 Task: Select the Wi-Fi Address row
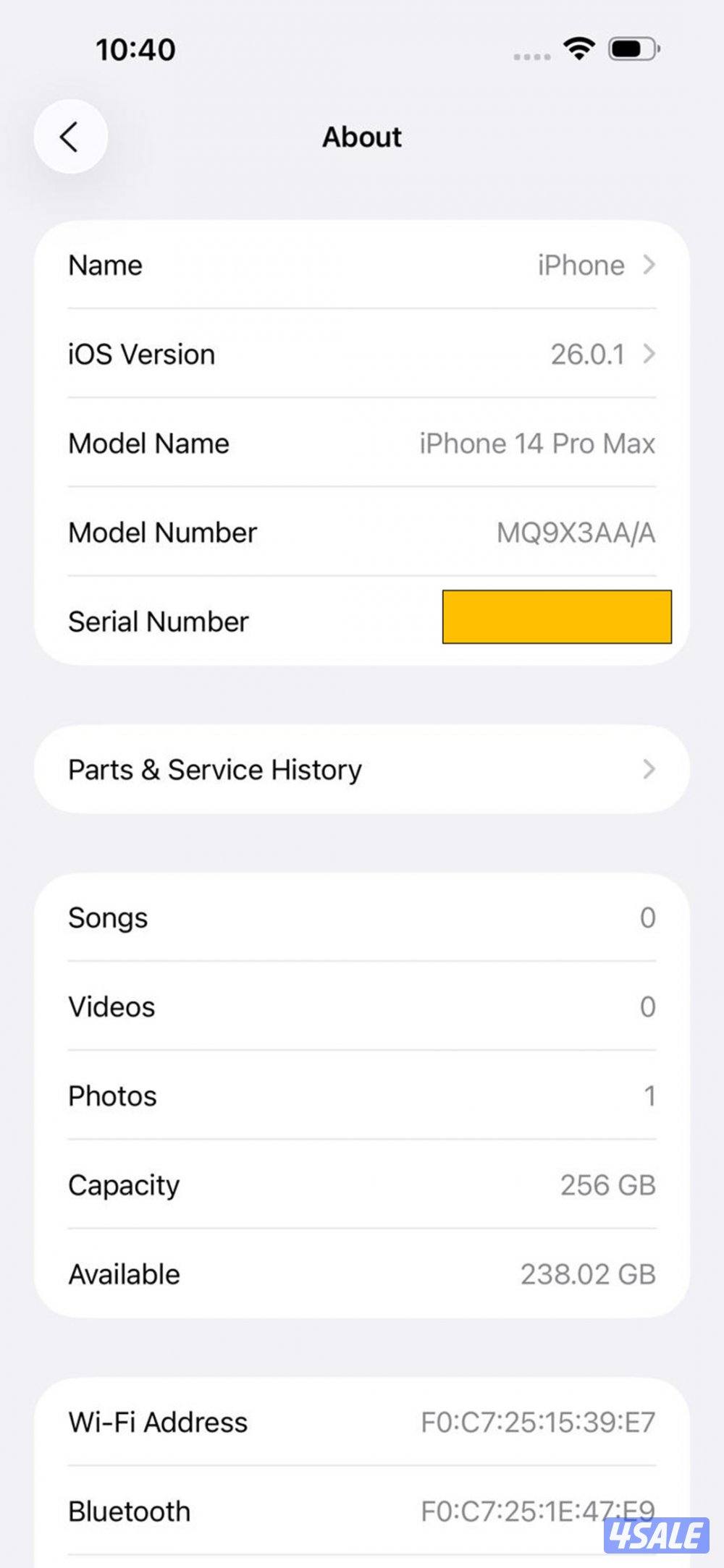click(362, 1422)
